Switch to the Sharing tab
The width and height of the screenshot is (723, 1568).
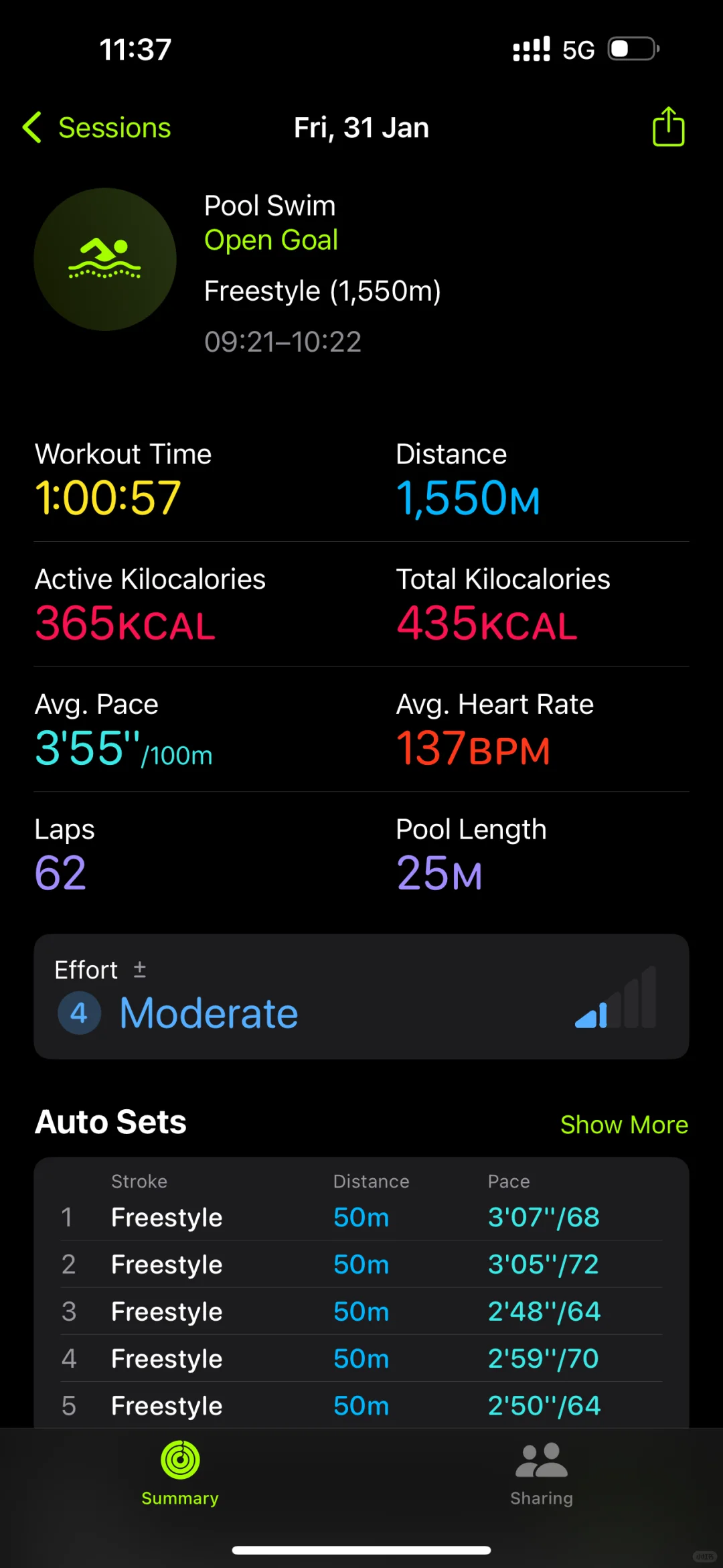542,1474
